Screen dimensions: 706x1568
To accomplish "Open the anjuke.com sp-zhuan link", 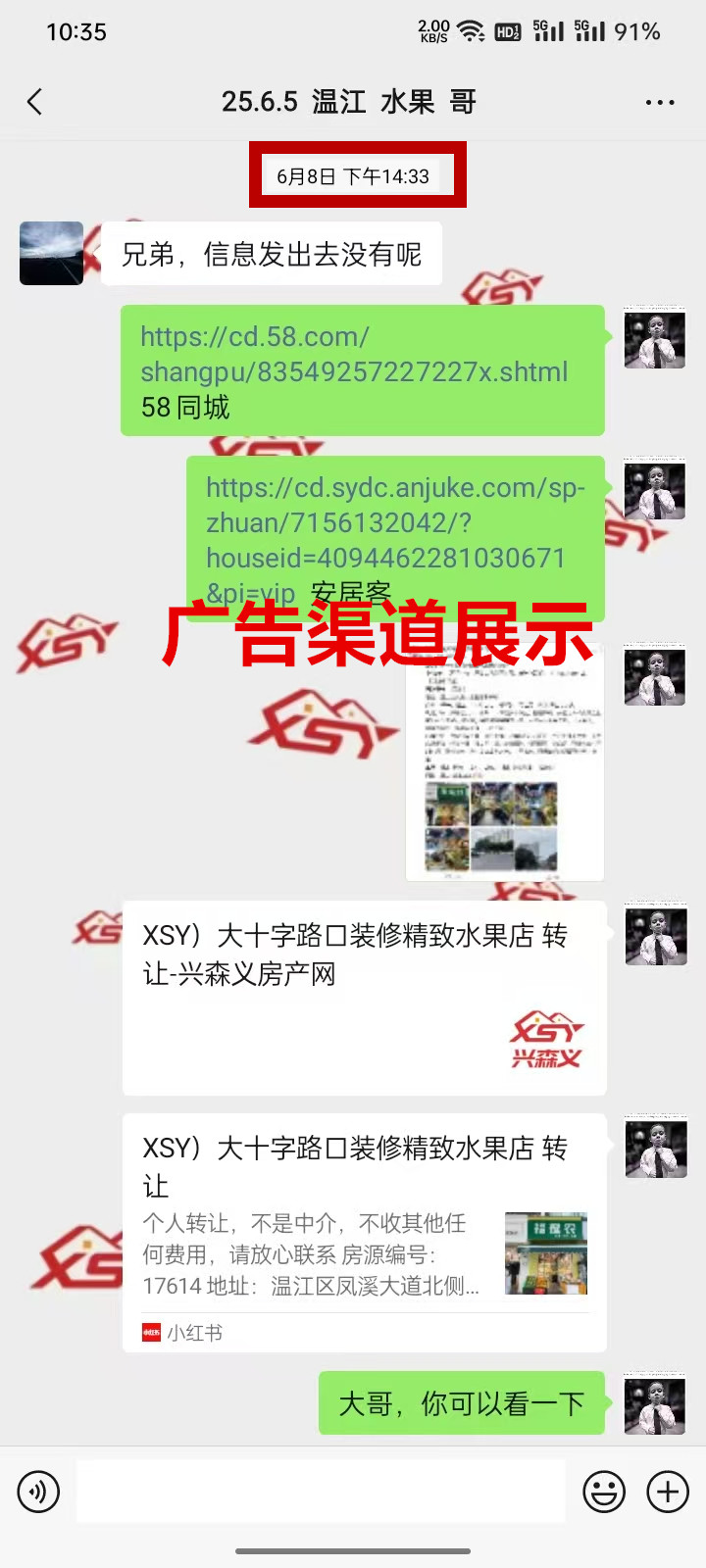I will 394,523.
